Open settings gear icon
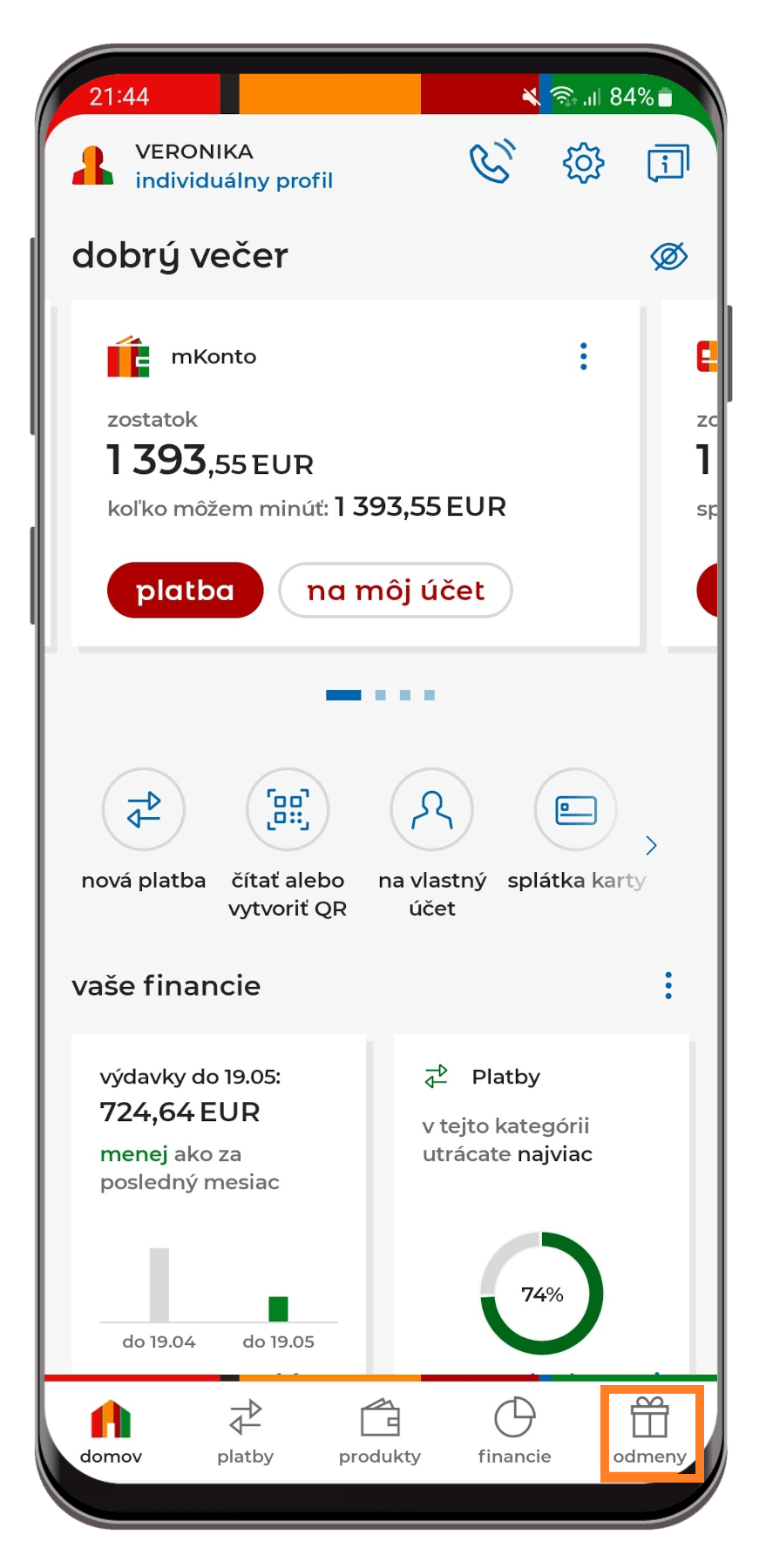 583,163
